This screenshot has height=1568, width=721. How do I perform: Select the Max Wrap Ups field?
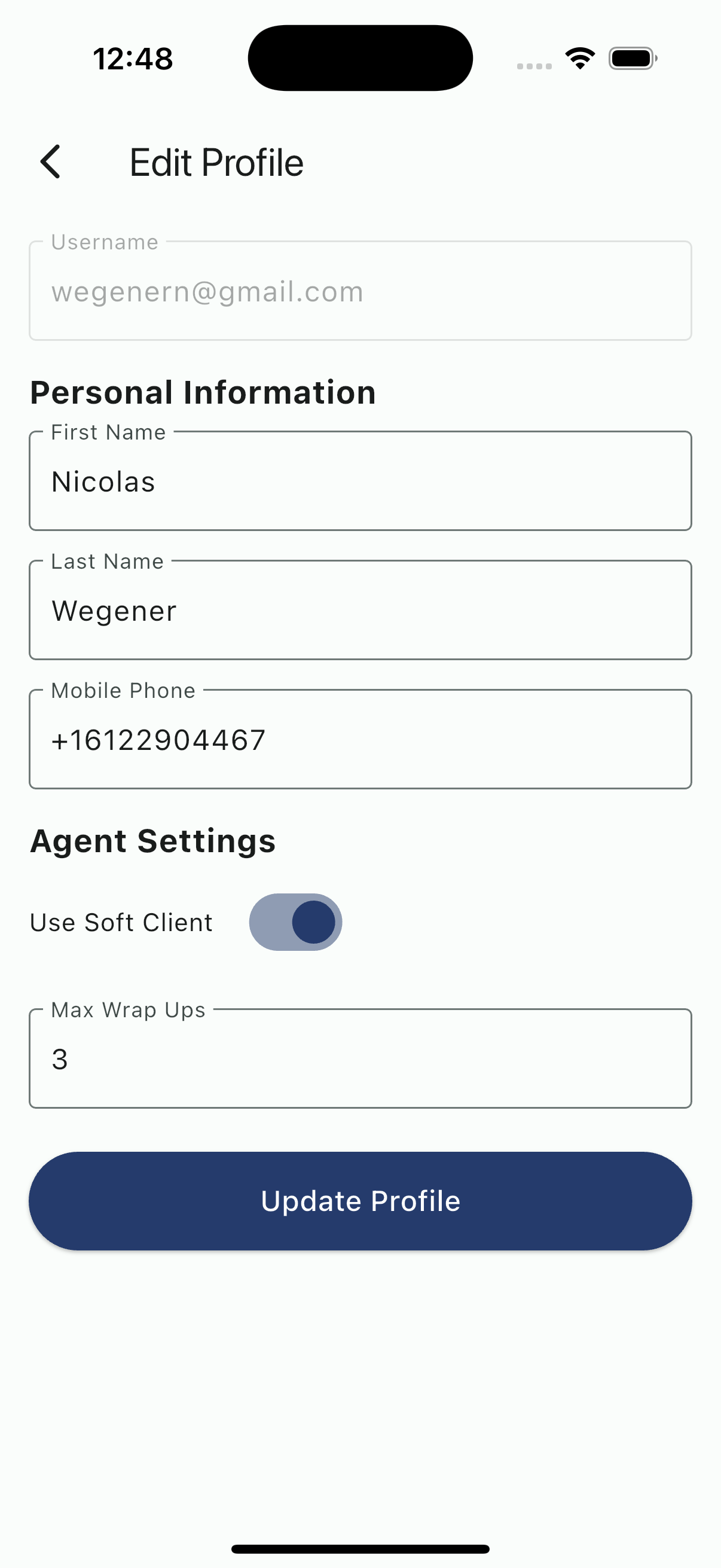[x=360, y=1059]
